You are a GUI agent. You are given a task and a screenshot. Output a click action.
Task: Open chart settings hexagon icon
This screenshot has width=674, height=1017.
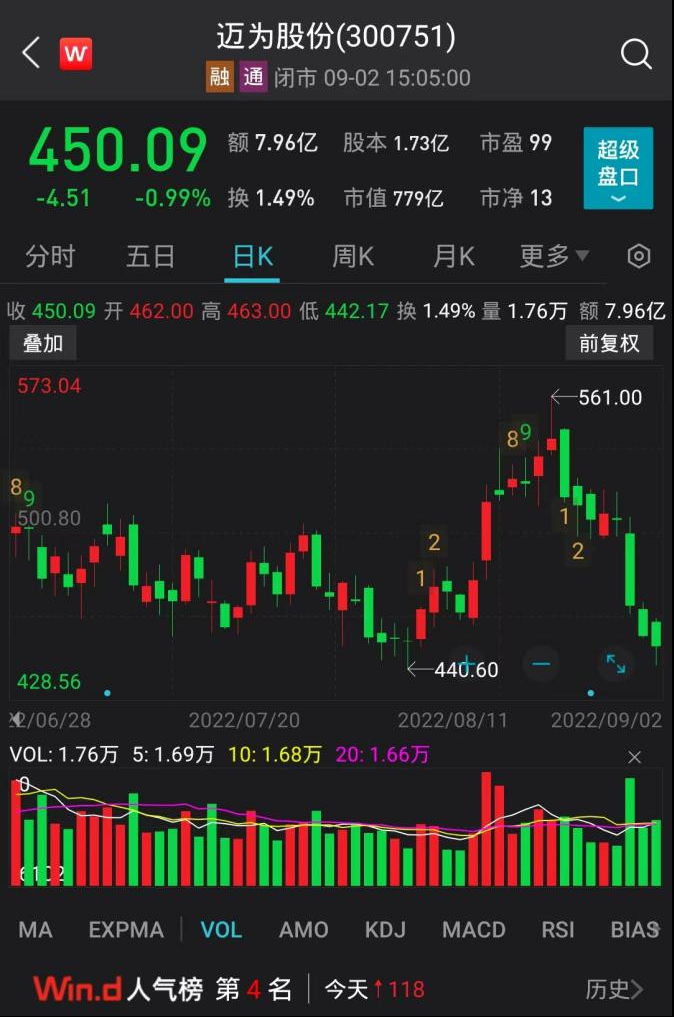pyautogui.click(x=639, y=256)
